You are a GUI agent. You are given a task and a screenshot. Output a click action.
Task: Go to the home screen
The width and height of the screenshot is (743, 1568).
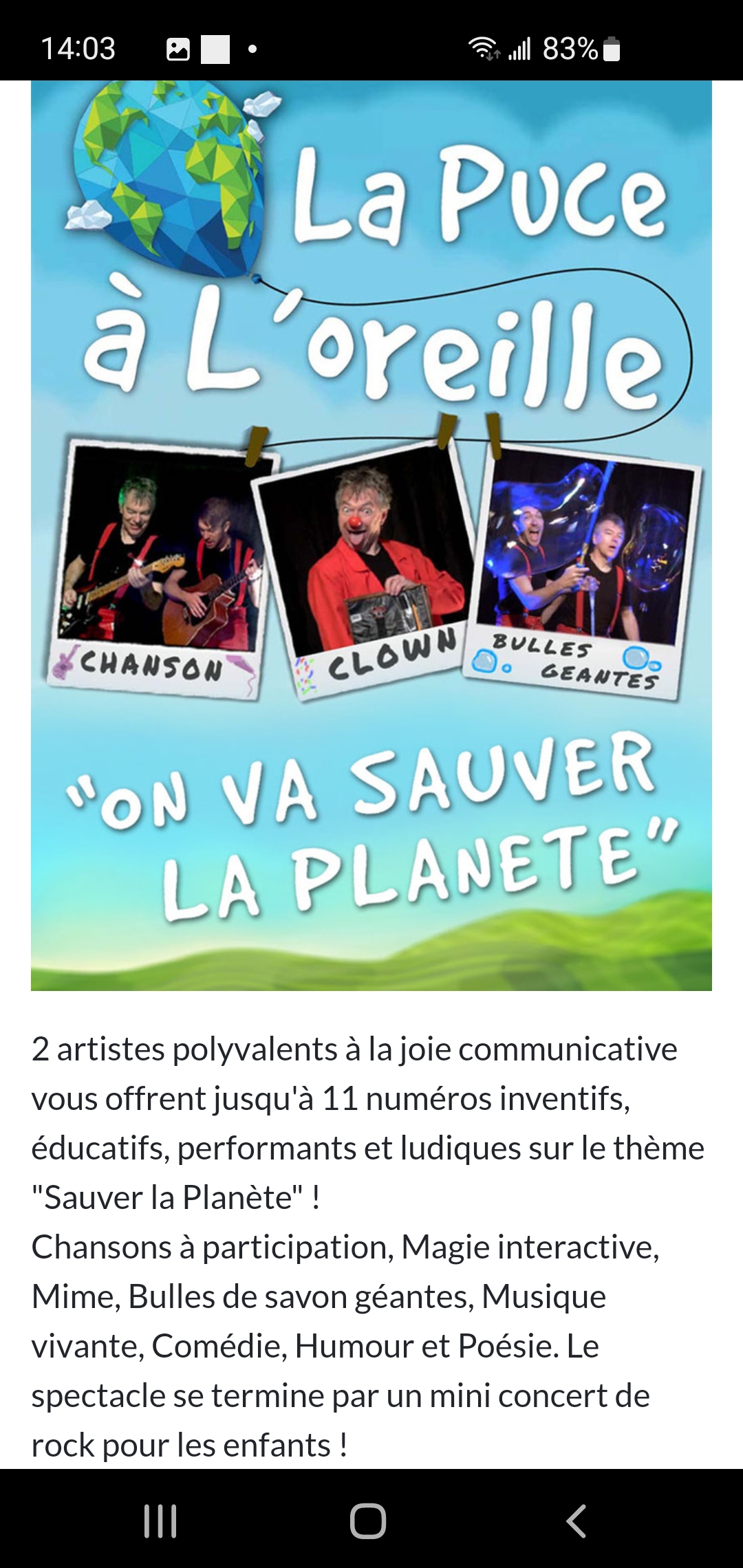(368, 1521)
